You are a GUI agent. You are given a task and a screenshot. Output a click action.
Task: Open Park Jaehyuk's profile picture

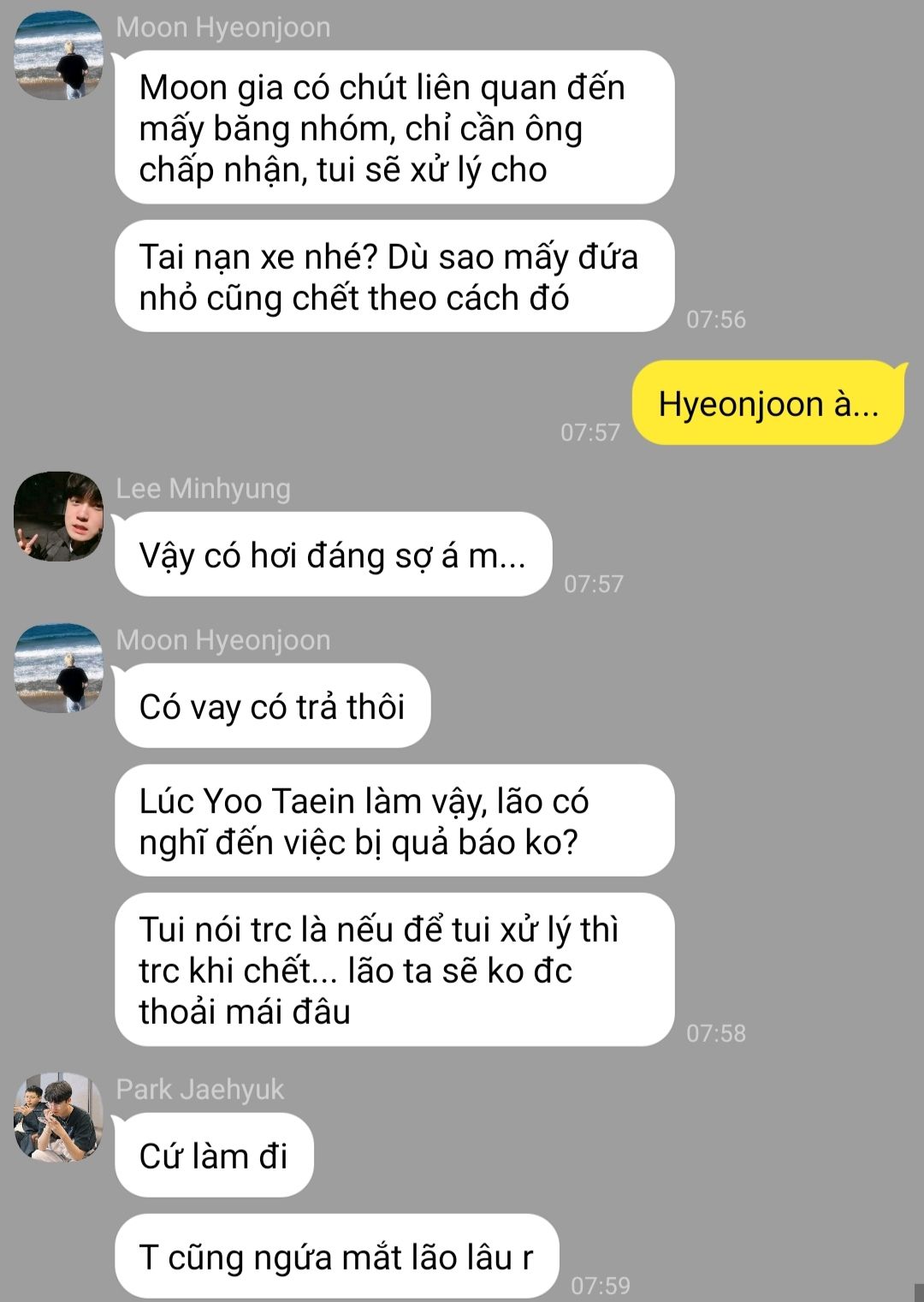pyautogui.click(x=58, y=1116)
